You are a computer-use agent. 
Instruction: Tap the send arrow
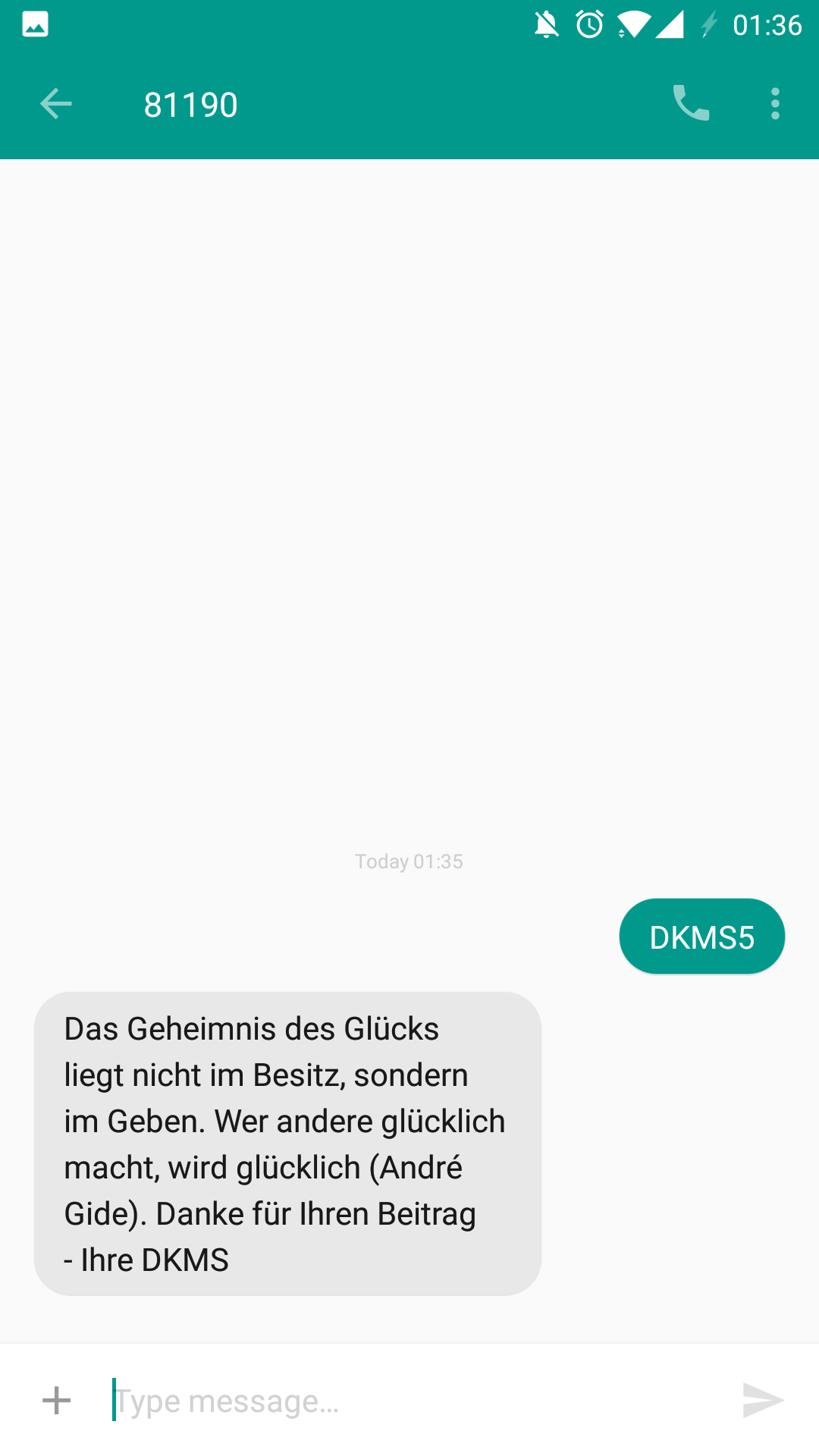763,1400
